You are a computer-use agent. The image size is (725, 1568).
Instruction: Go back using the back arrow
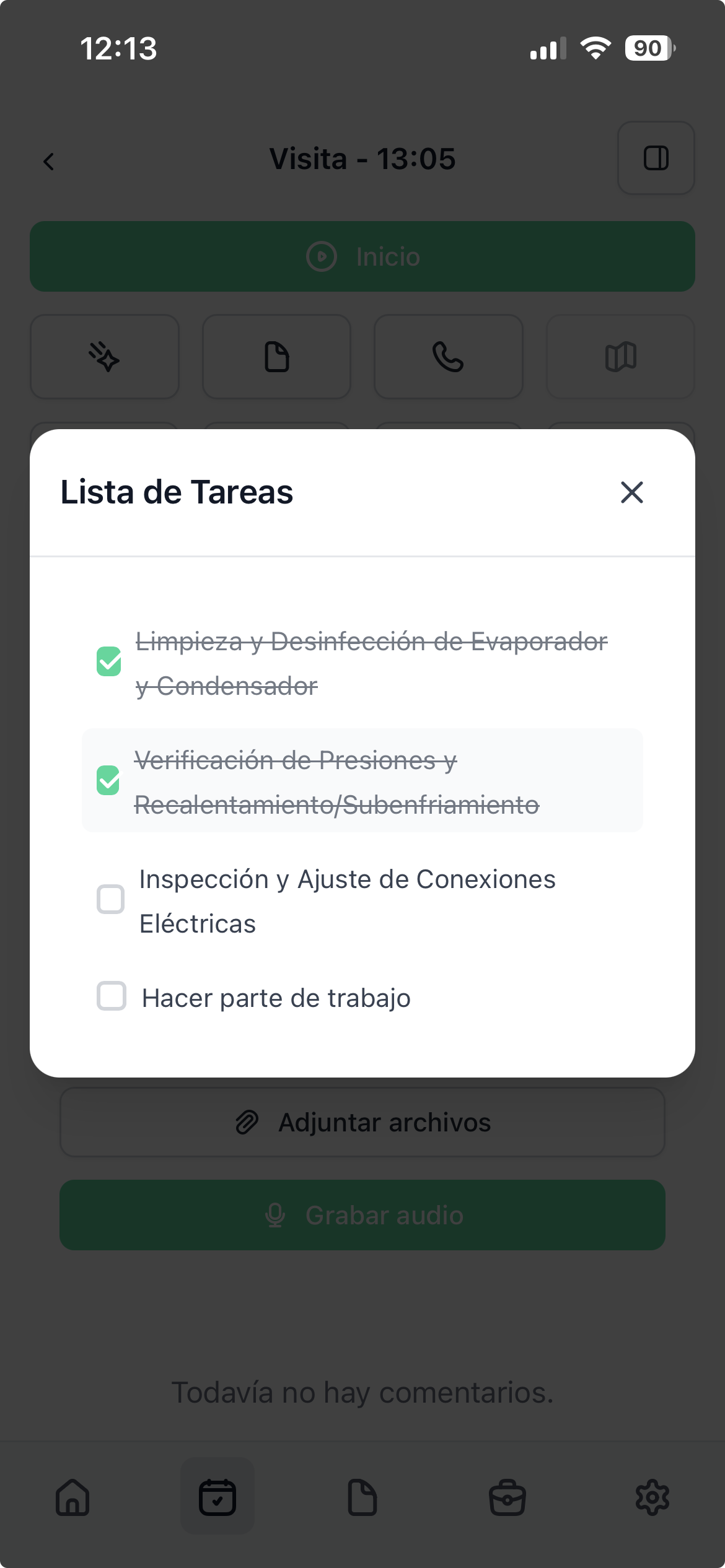[x=48, y=162]
